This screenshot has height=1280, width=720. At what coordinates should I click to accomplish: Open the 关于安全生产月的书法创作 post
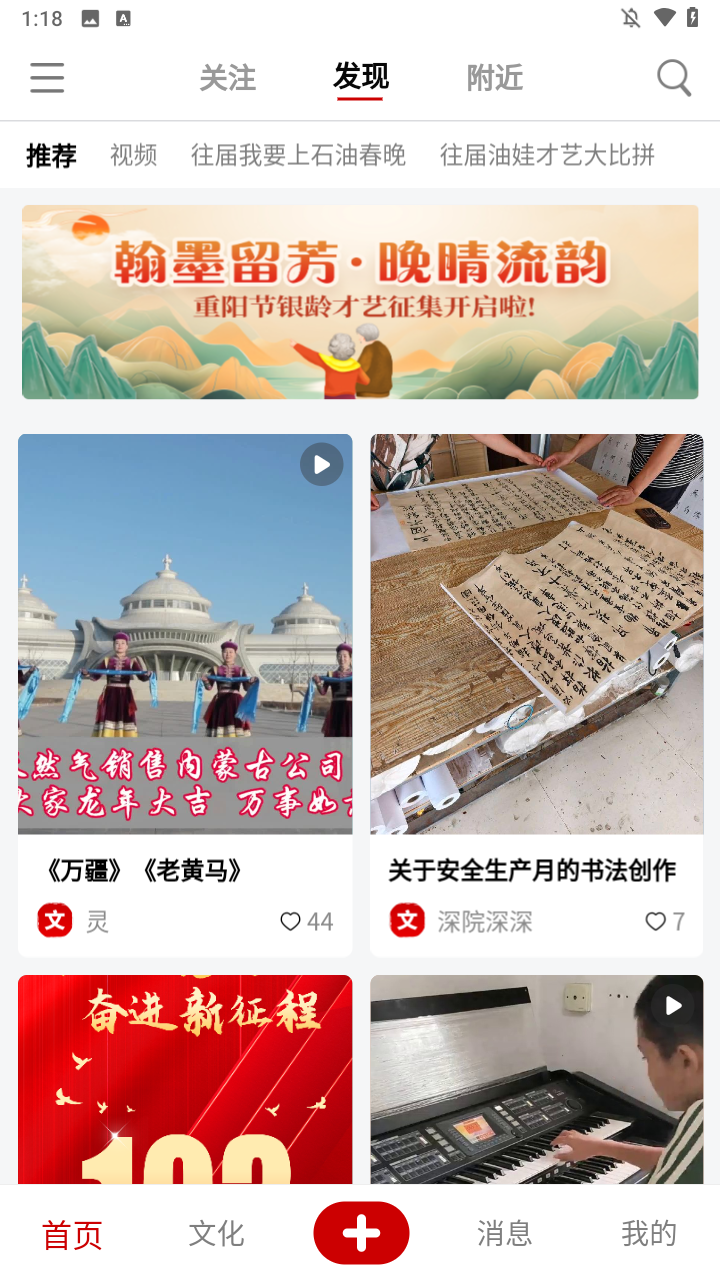pyautogui.click(x=535, y=870)
